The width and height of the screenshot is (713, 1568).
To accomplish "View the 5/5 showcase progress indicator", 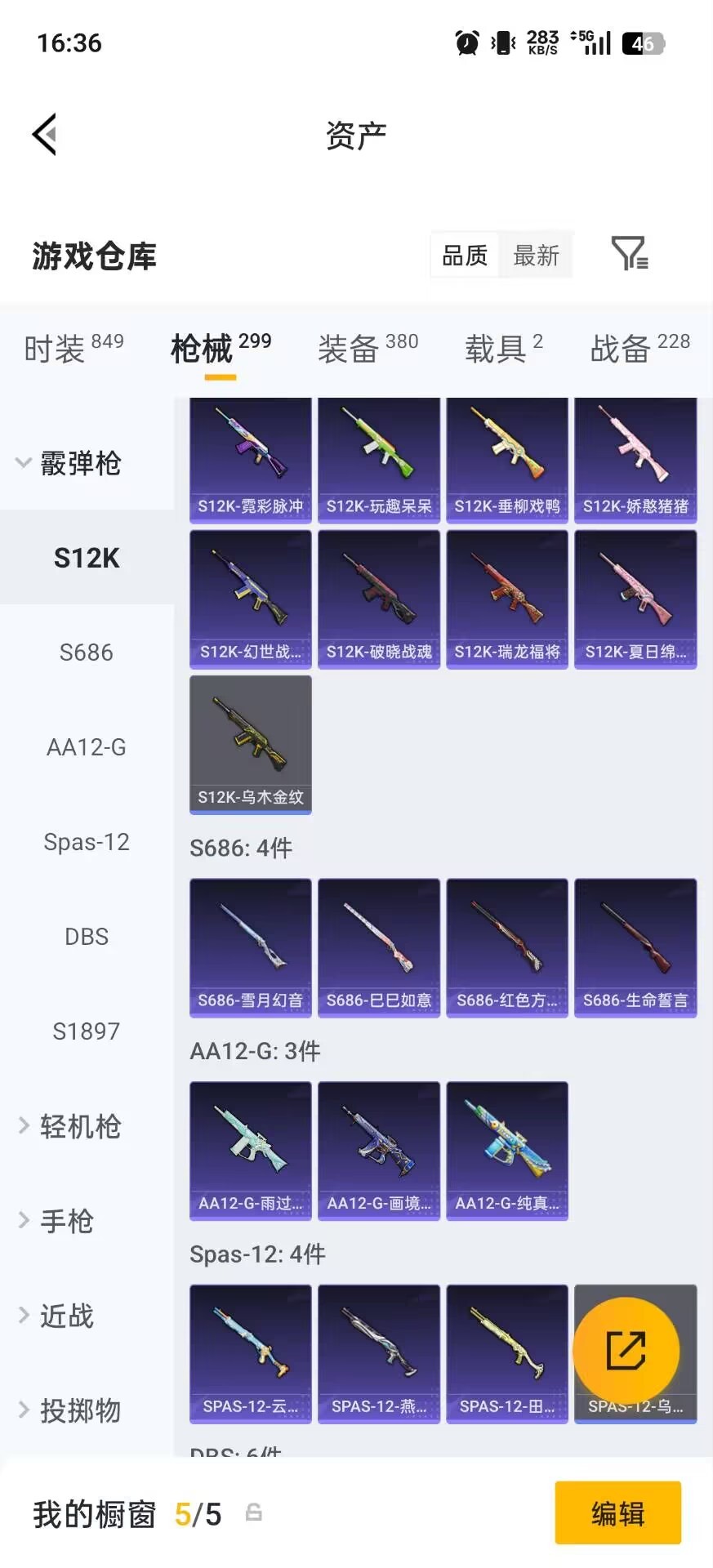I will (x=197, y=1512).
